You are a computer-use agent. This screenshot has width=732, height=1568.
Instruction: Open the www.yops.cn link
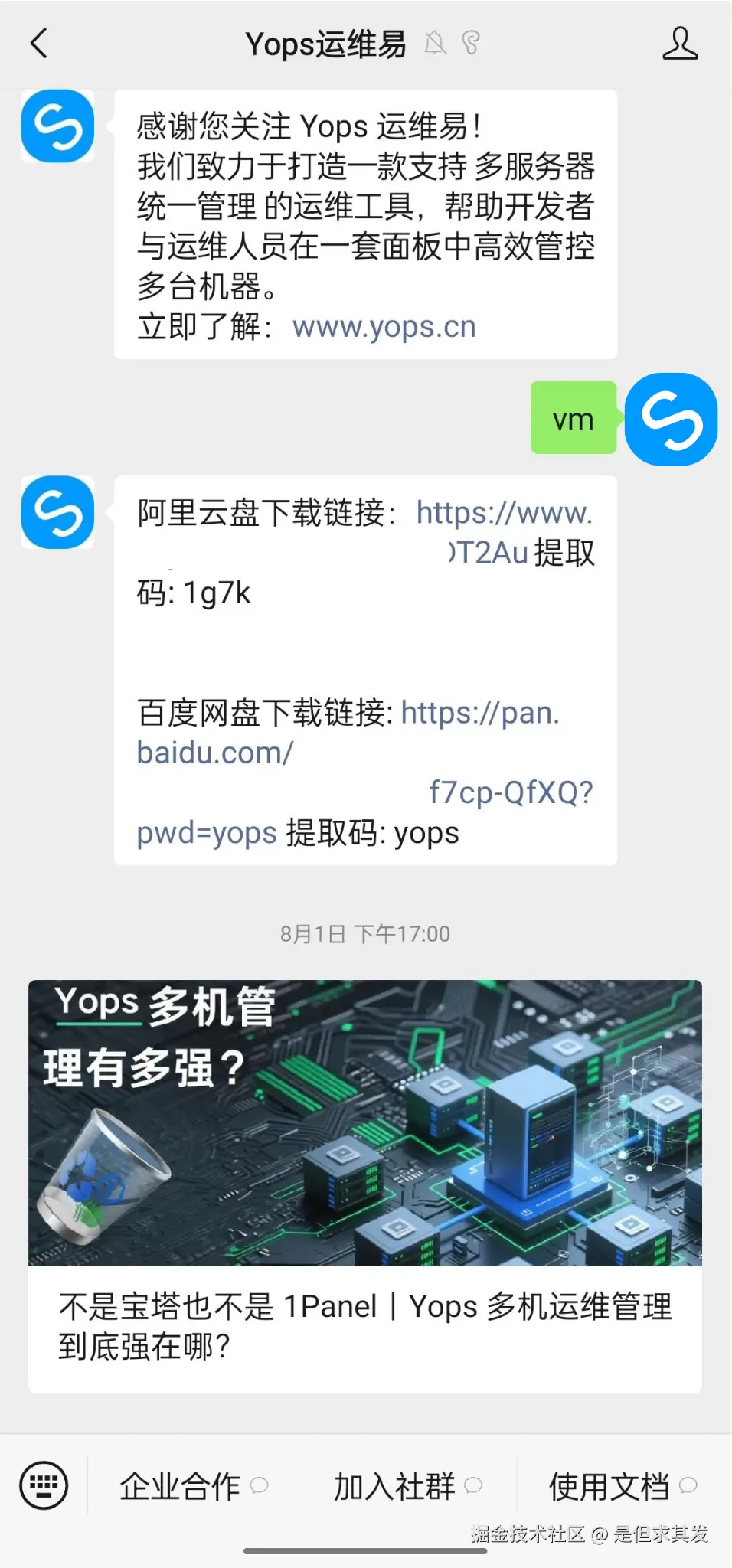pos(384,326)
